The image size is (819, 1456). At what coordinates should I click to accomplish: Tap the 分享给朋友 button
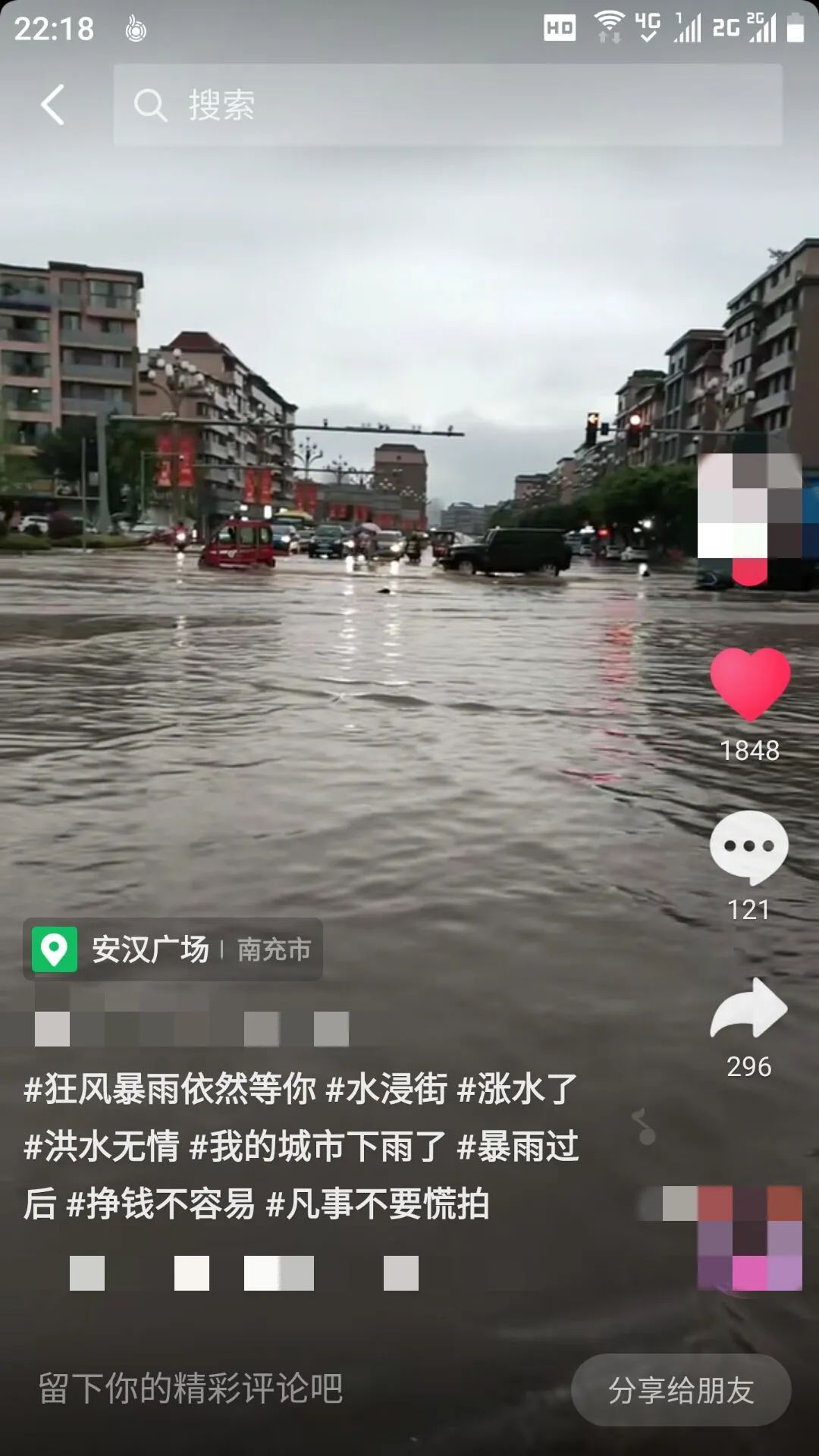tap(681, 1390)
